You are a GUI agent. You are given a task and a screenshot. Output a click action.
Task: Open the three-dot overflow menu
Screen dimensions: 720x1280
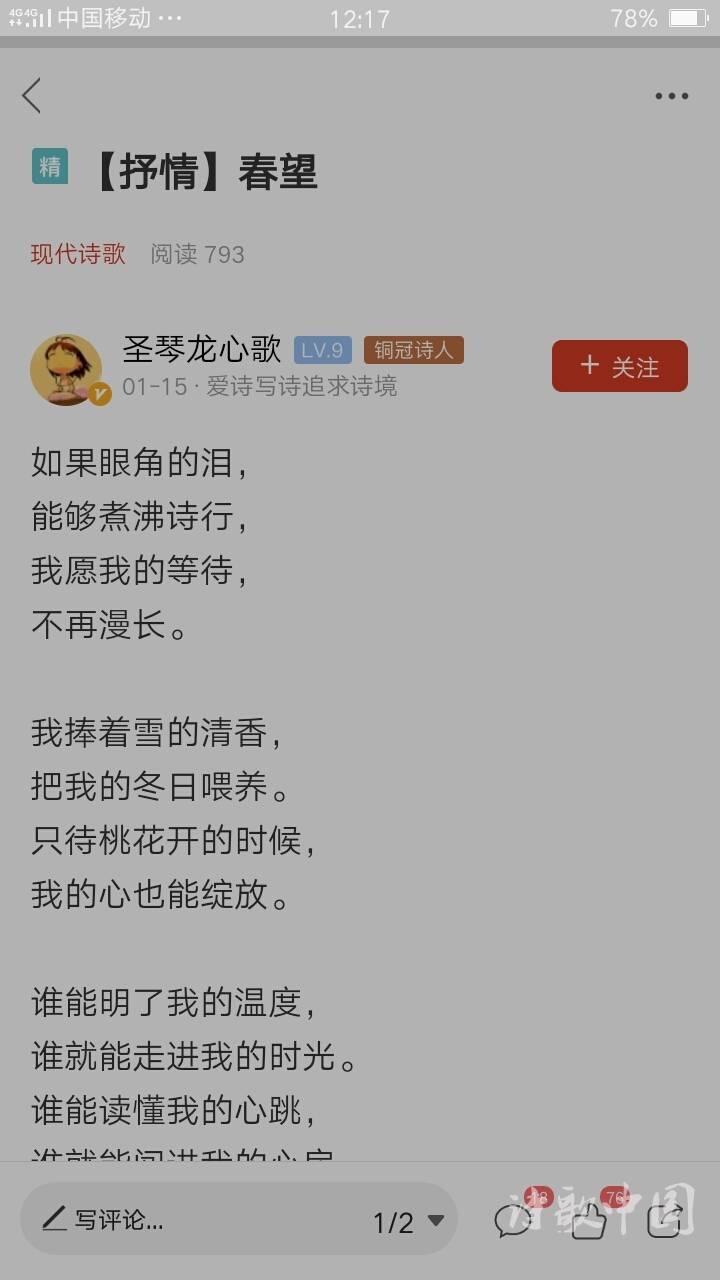pos(671,96)
